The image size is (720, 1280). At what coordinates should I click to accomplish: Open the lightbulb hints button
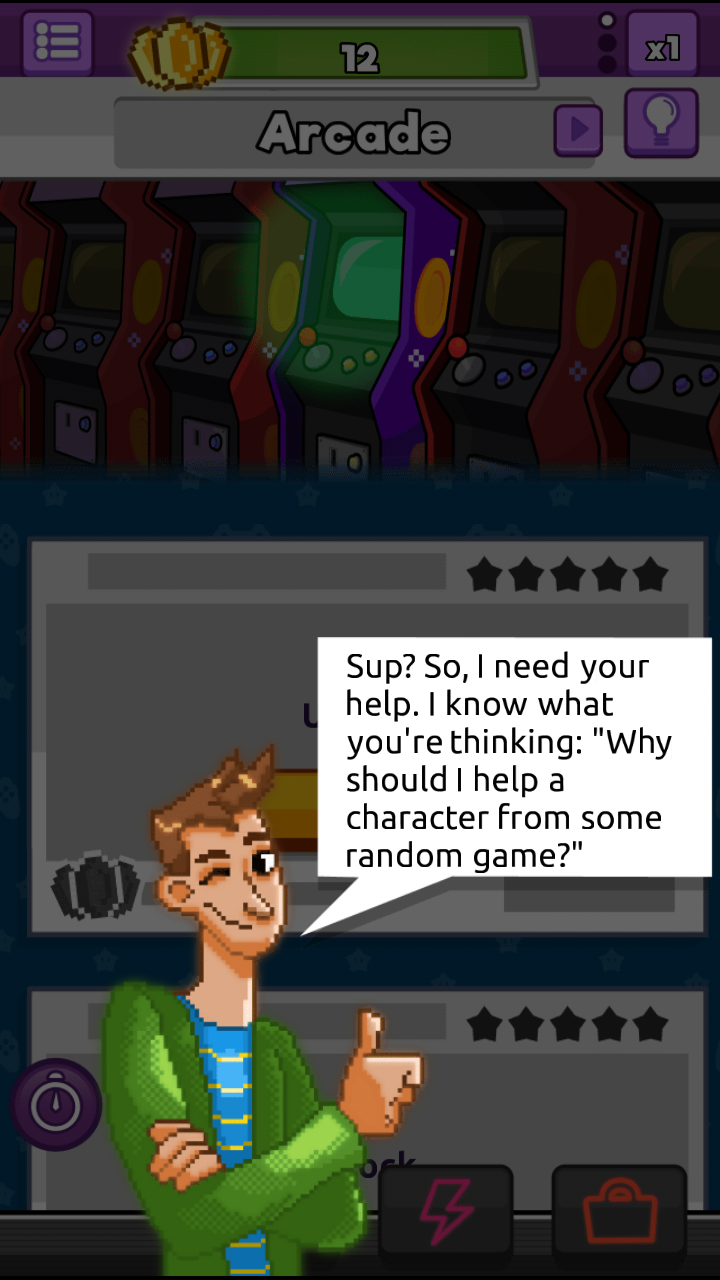coord(661,124)
